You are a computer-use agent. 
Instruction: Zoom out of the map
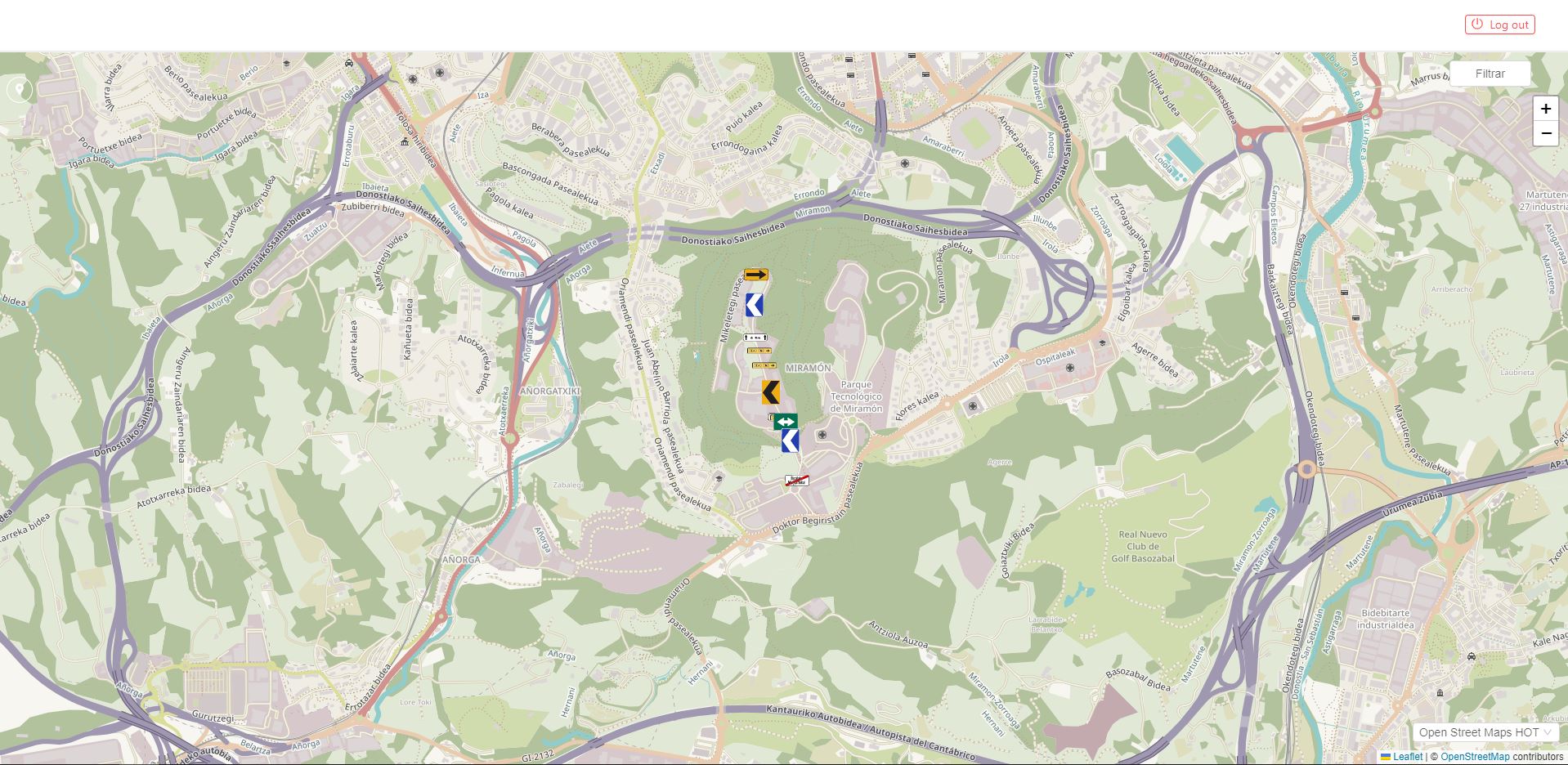click(x=1545, y=133)
